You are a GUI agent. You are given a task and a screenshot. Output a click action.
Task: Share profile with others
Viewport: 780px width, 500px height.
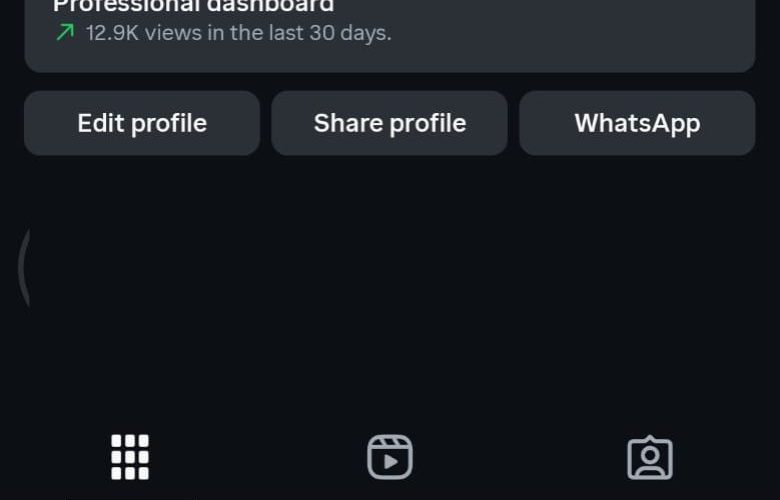[389, 123]
